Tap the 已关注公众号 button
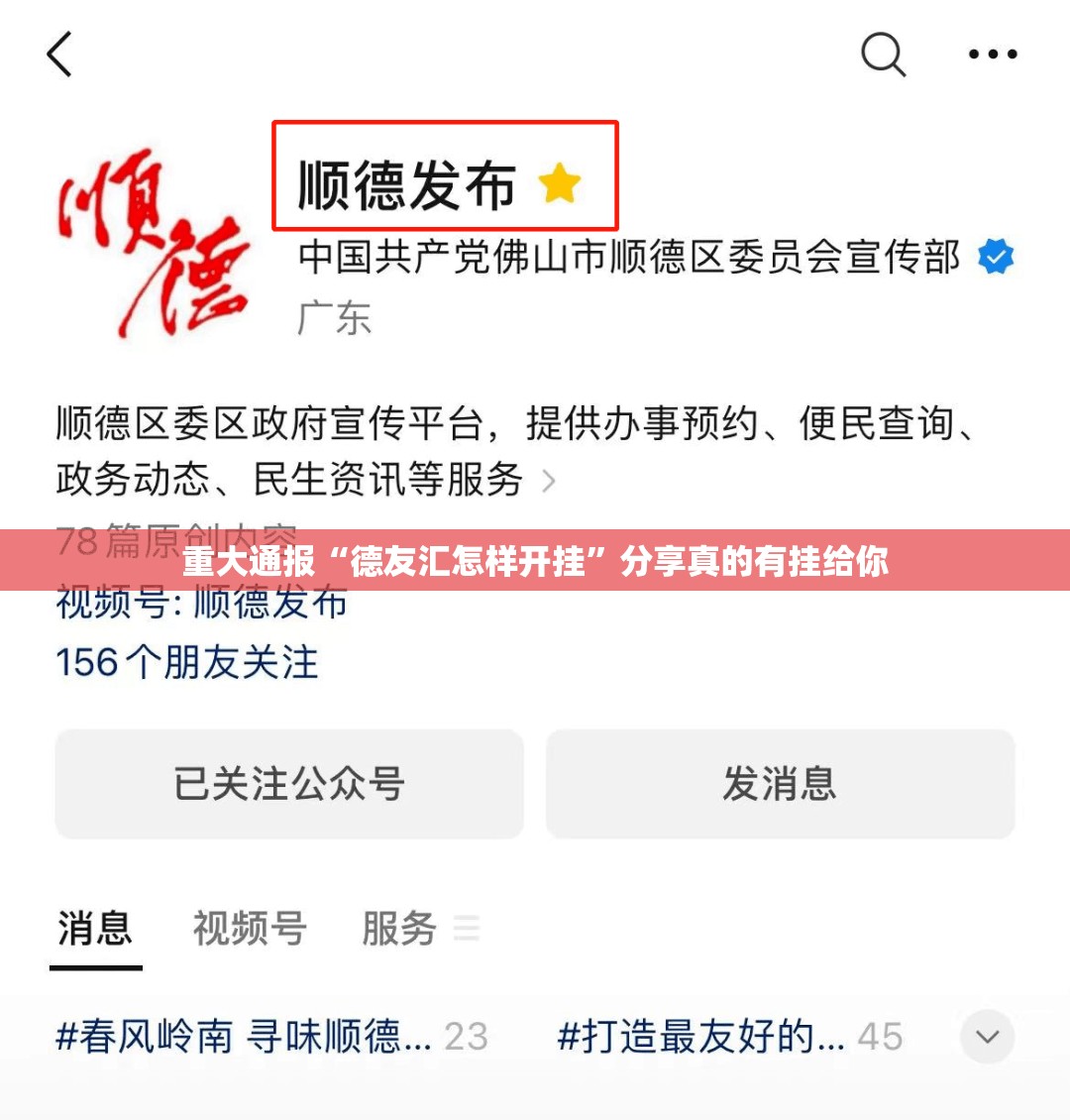 (x=288, y=784)
